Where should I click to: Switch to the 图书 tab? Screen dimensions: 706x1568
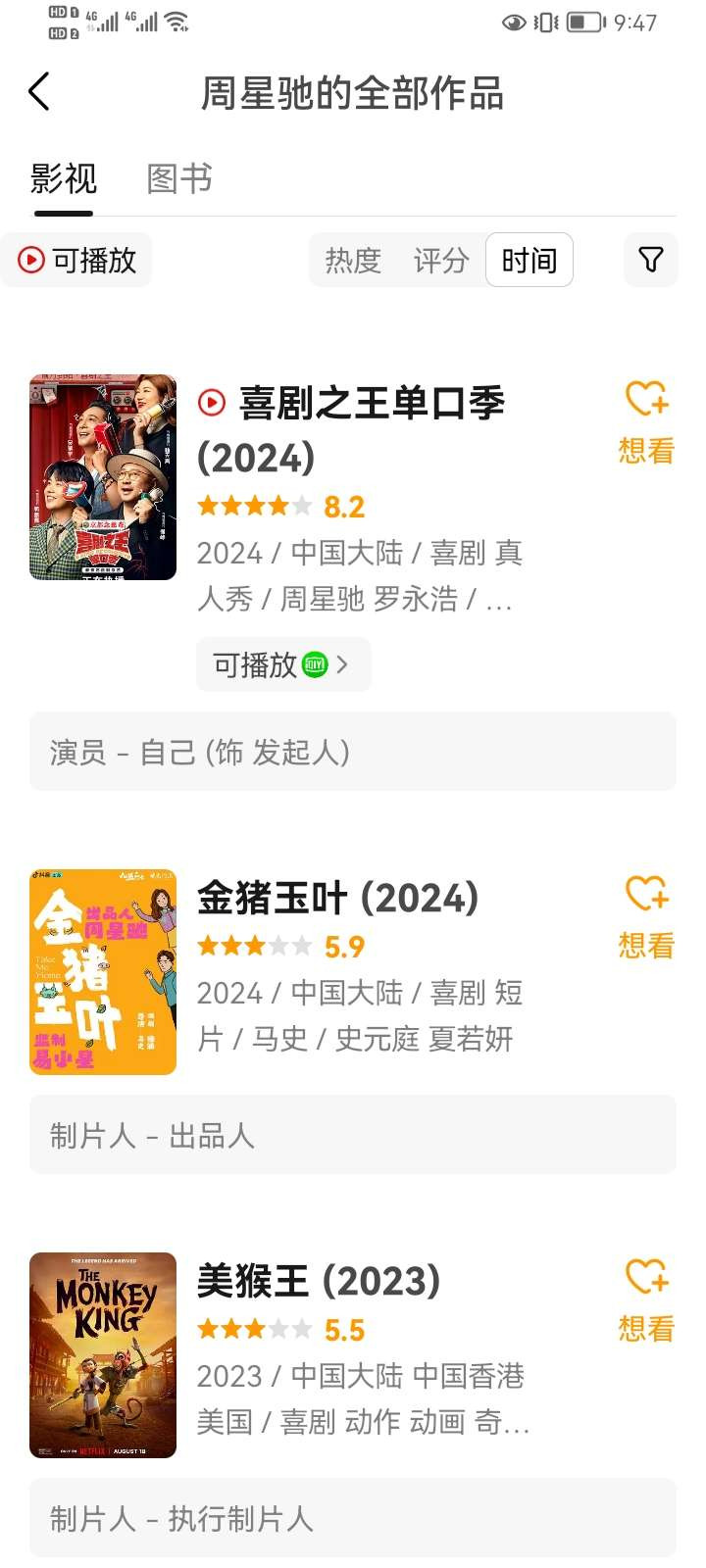pos(178,179)
